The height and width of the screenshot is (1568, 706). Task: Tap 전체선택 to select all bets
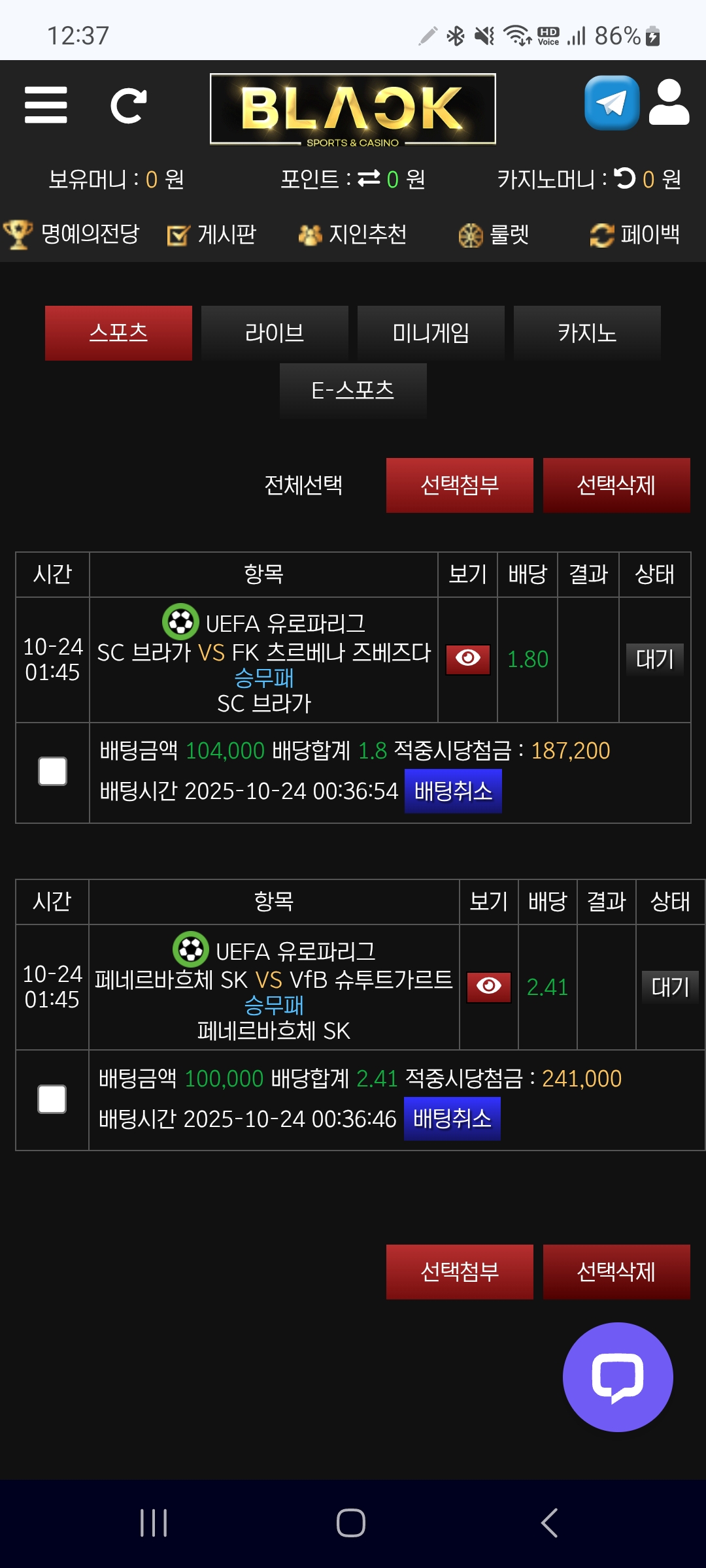(303, 485)
